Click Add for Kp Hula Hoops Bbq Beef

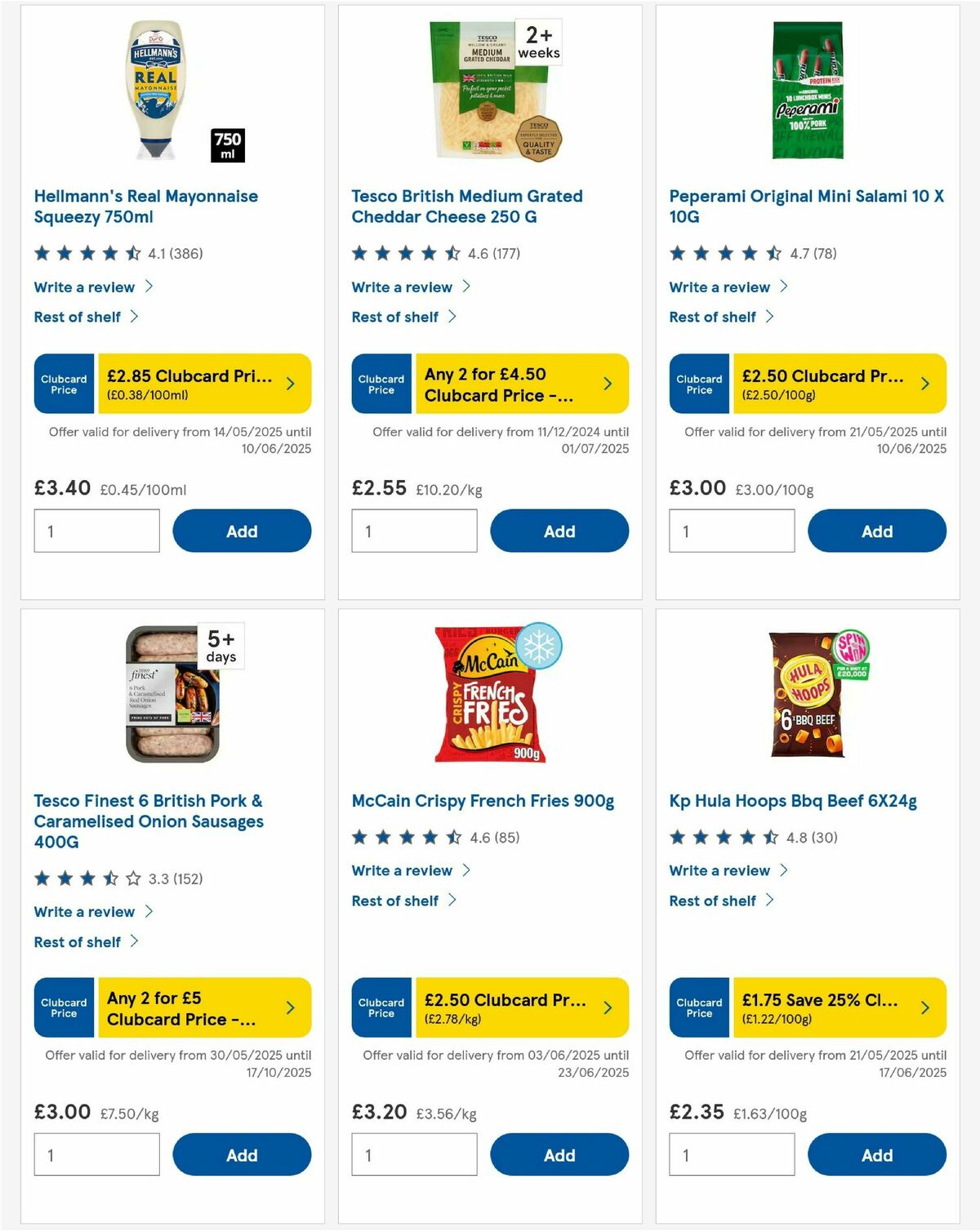tap(877, 1154)
